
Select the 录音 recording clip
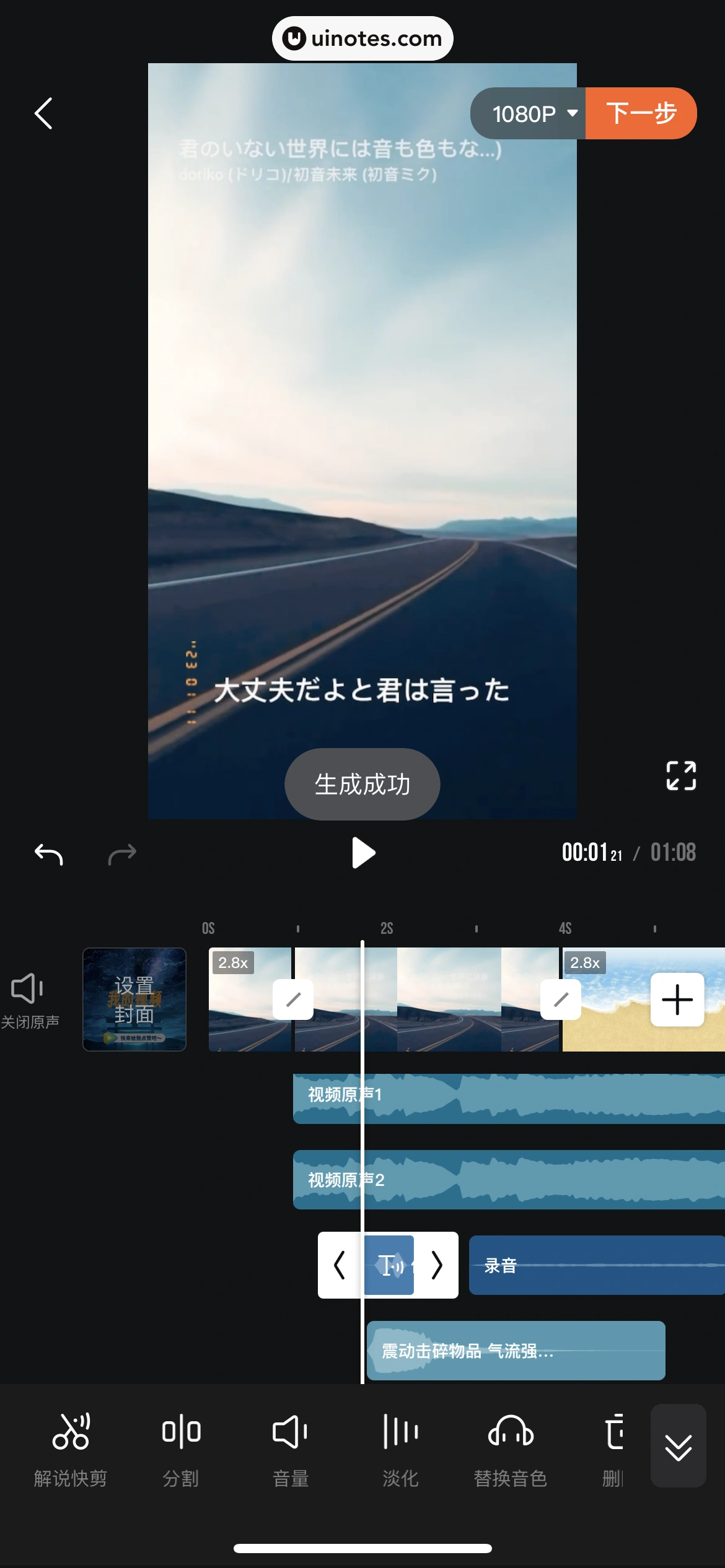595,1265
